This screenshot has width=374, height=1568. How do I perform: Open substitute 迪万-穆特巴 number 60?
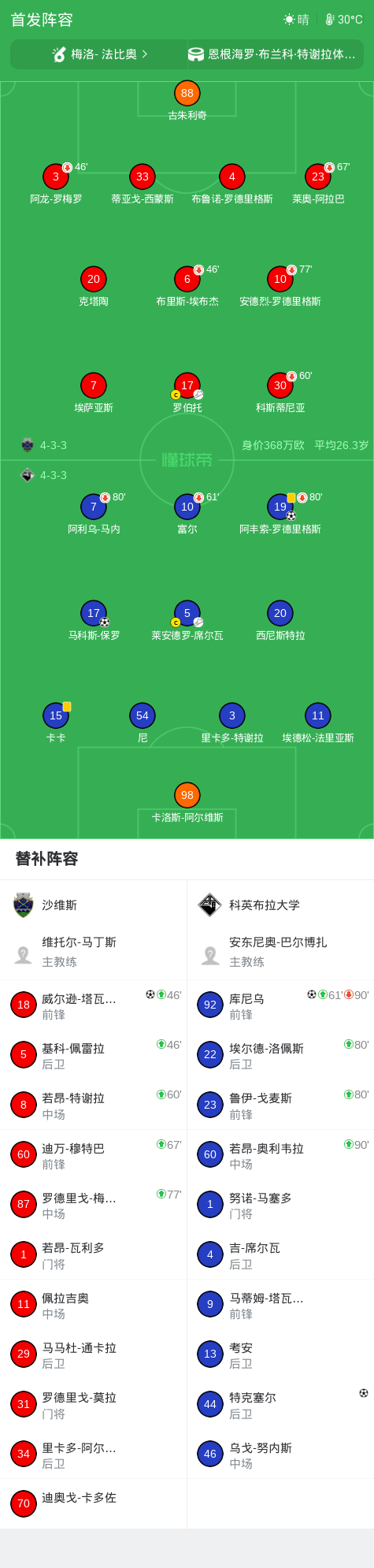(93, 1154)
